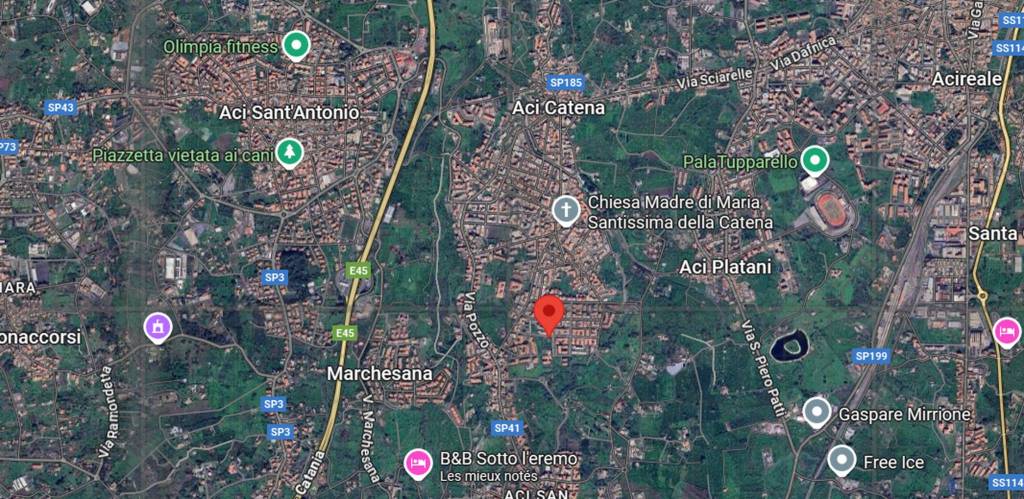
Task: Open the B&B Sotto l'eremo hotel pin
Action: click(417, 463)
